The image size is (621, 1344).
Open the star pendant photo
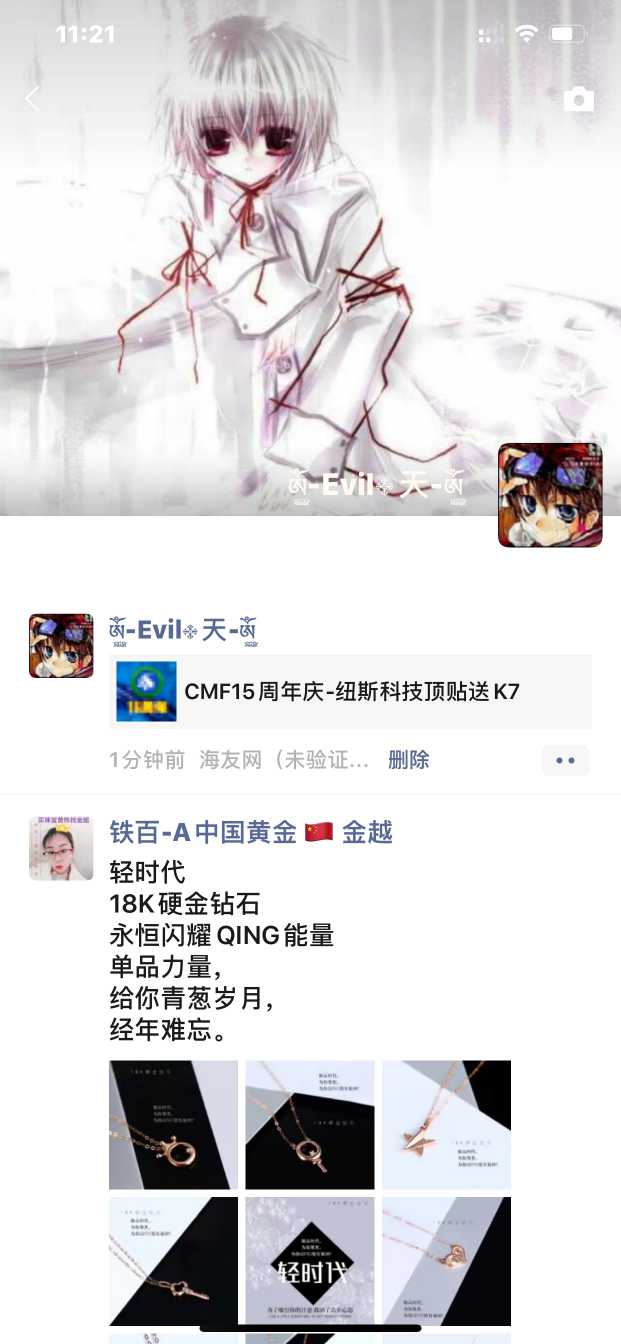point(446,1125)
